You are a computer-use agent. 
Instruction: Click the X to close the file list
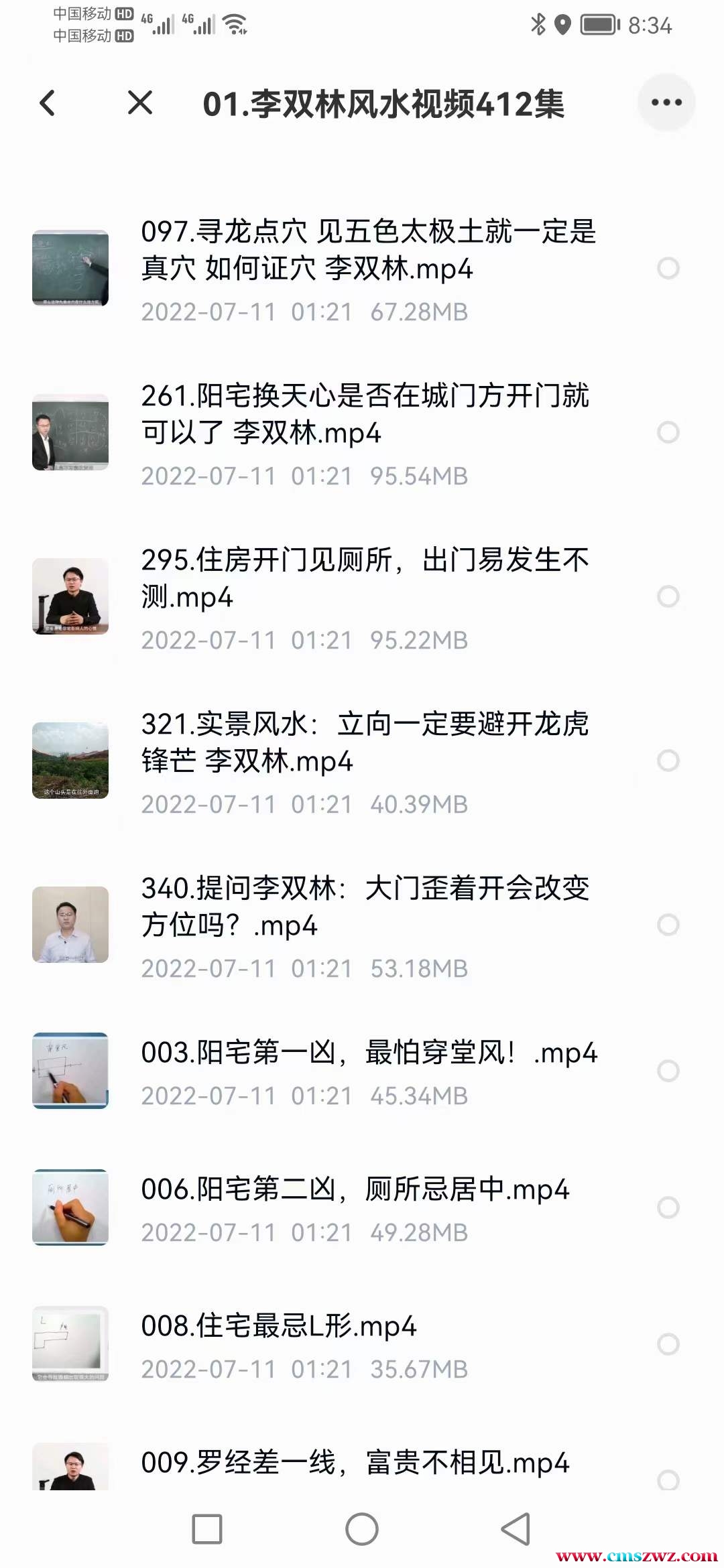(140, 104)
